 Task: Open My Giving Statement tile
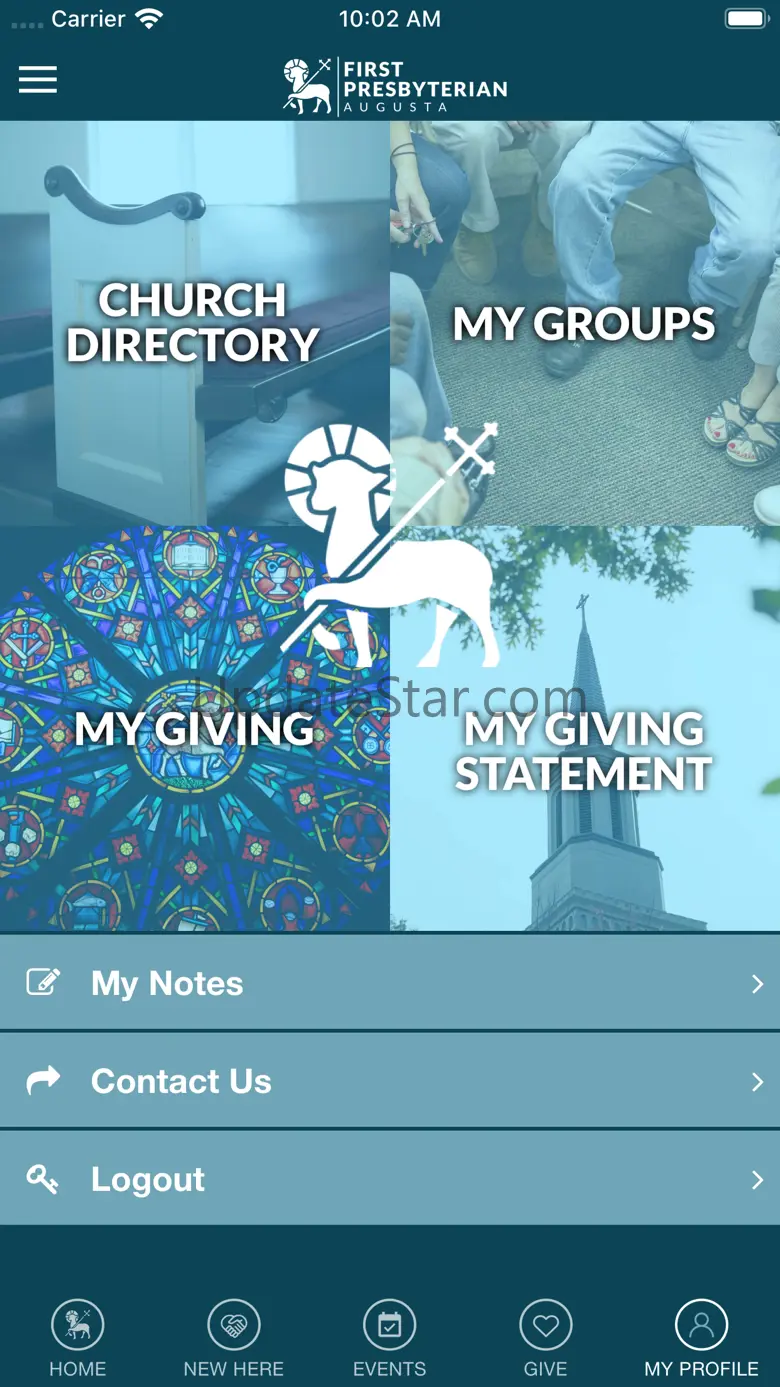[585, 729]
